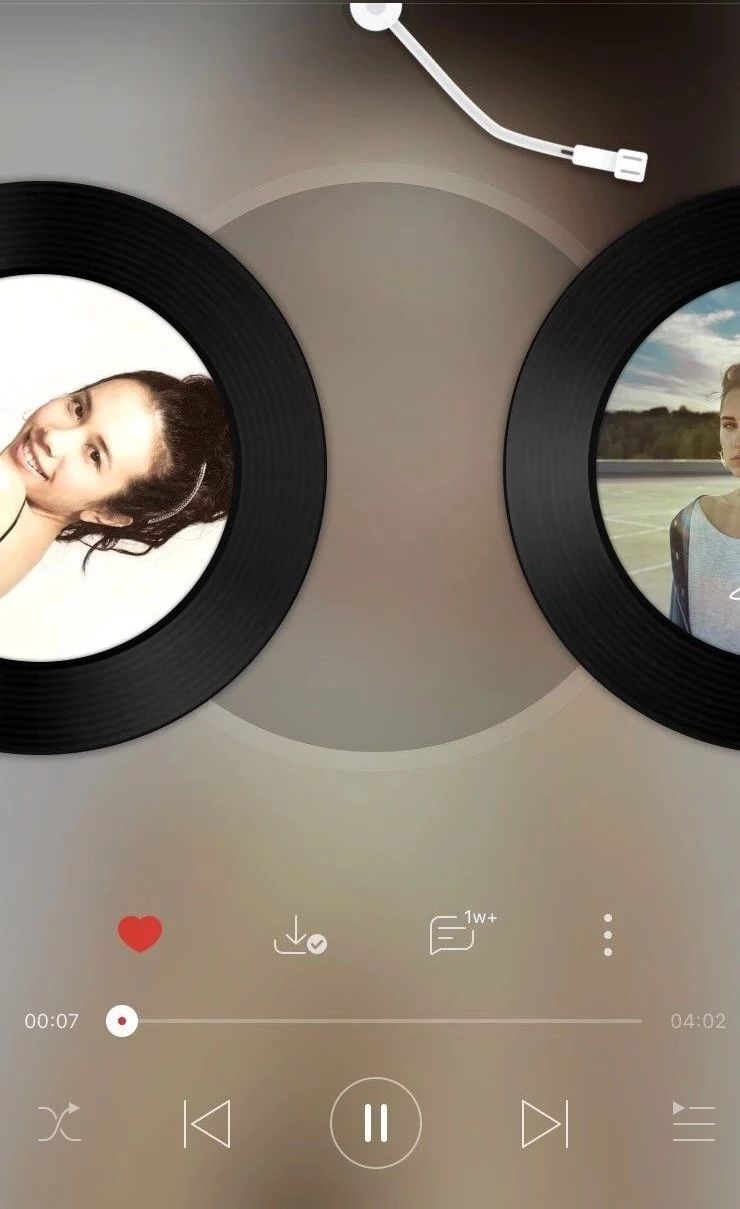
Task: Open the current playlist queue
Action: coord(693,1123)
